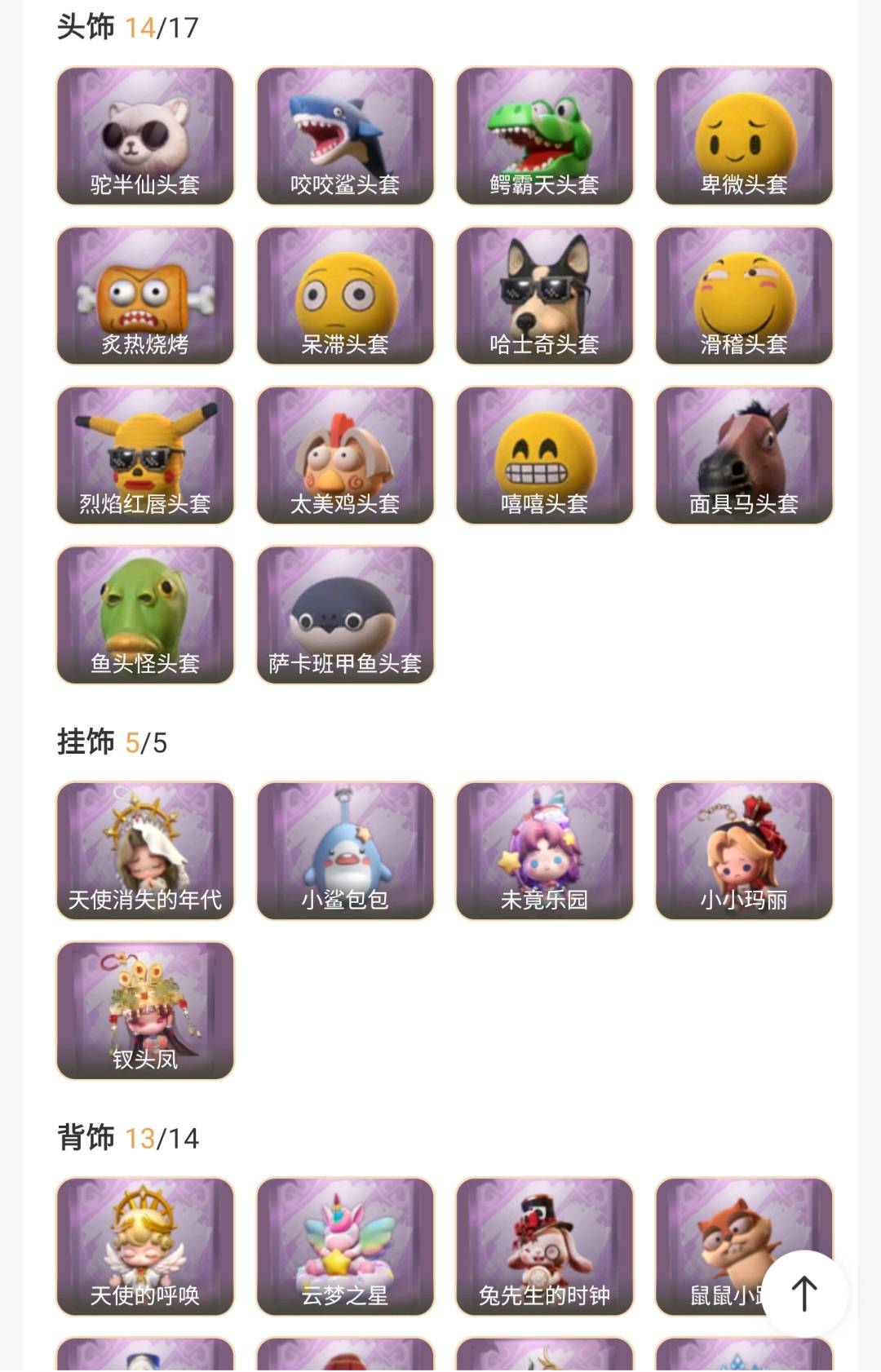The image size is (881, 1372).
Task: Open the 驼半仙头套 headgear item
Action: click(145, 135)
